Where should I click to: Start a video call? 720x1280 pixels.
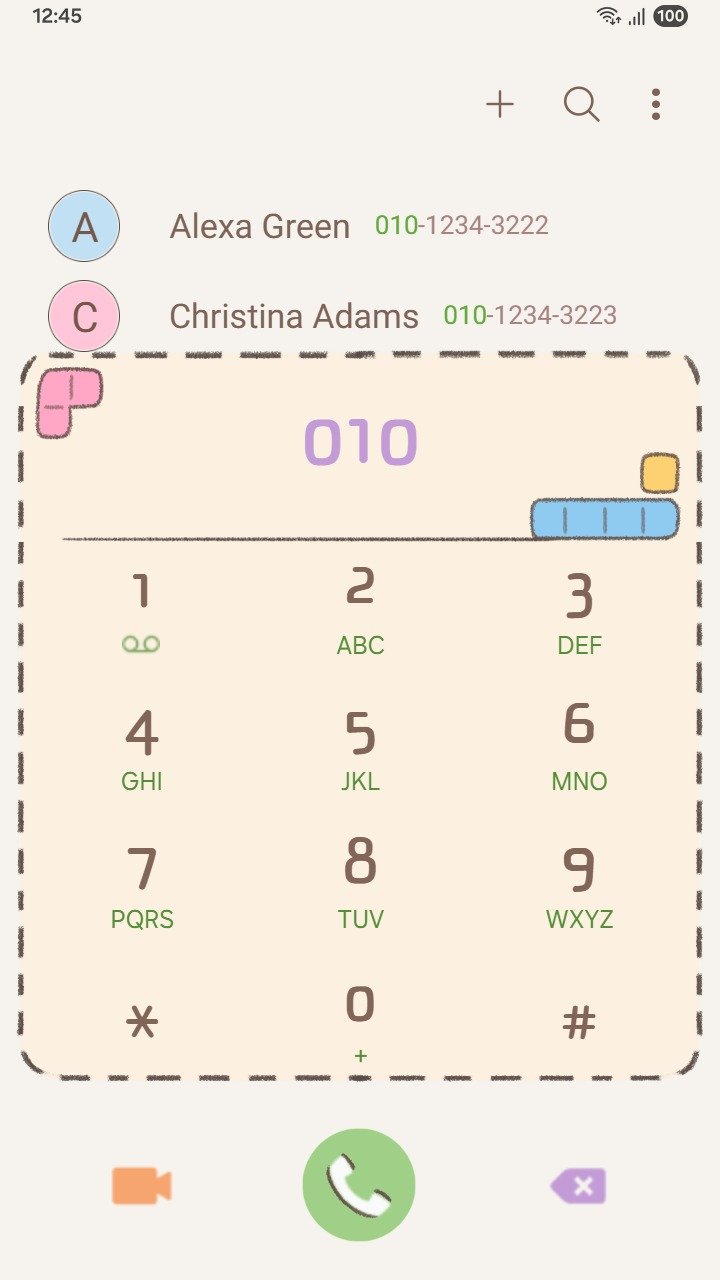(x=141, y=1186)
